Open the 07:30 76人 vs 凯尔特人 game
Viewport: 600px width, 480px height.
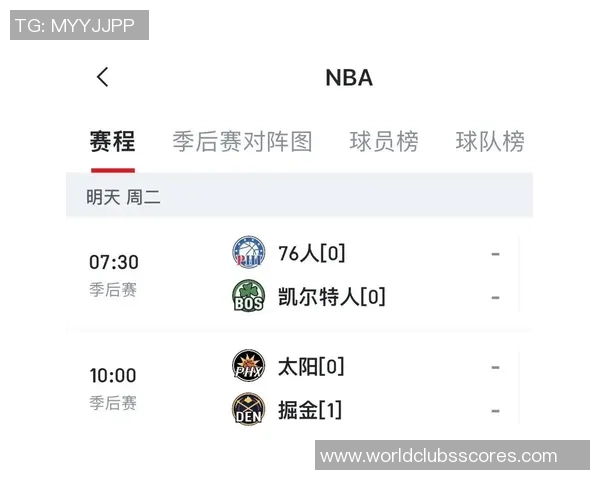(300, 275)
